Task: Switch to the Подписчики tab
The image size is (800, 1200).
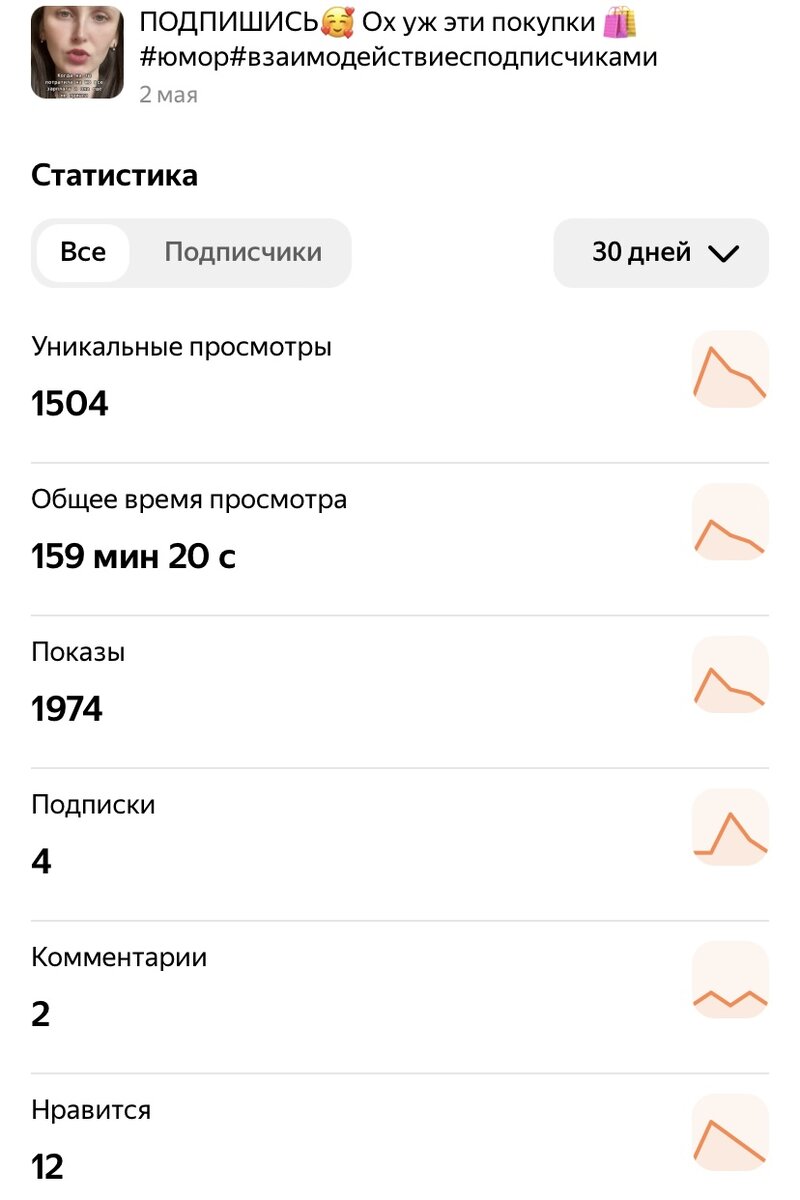Action: [x=243, y=252]
